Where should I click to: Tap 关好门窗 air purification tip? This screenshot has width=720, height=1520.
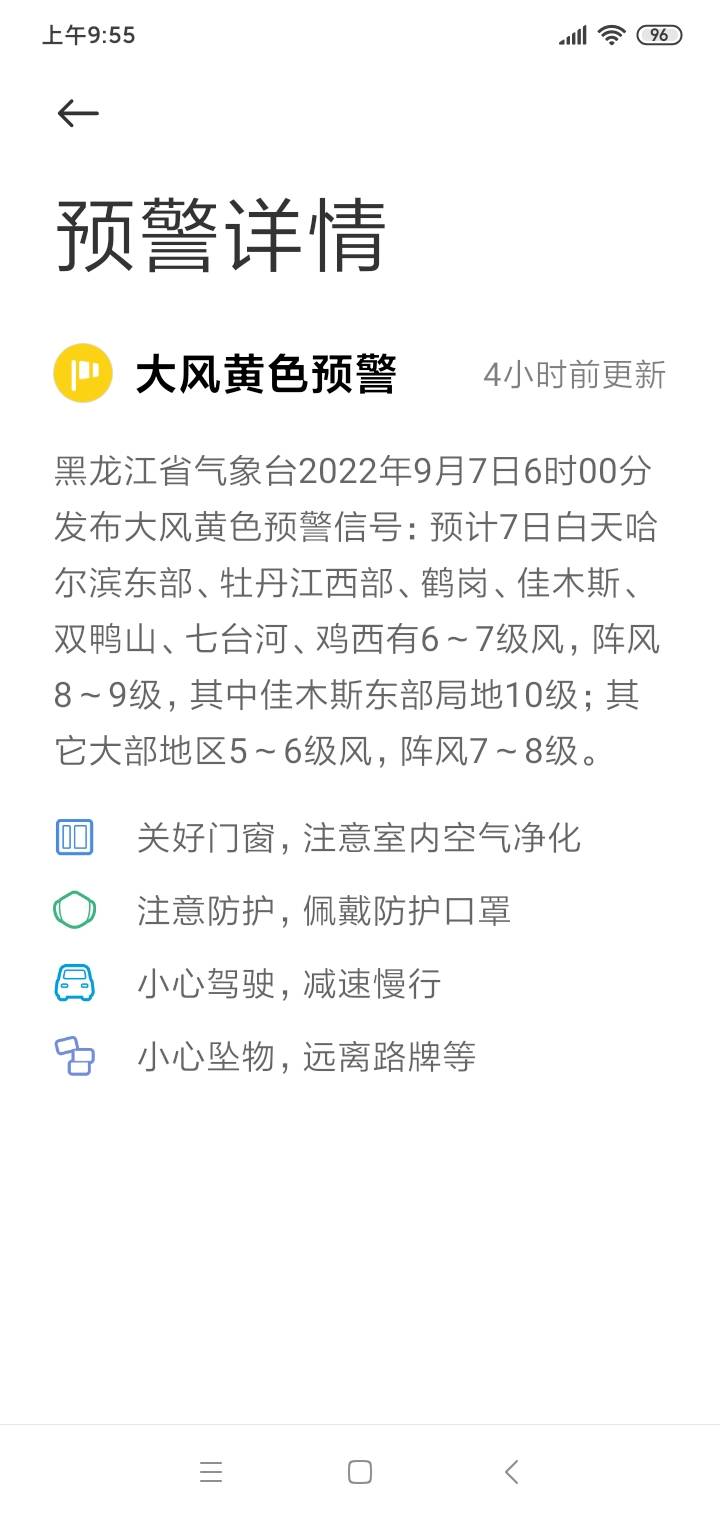[x=360, y=838]
